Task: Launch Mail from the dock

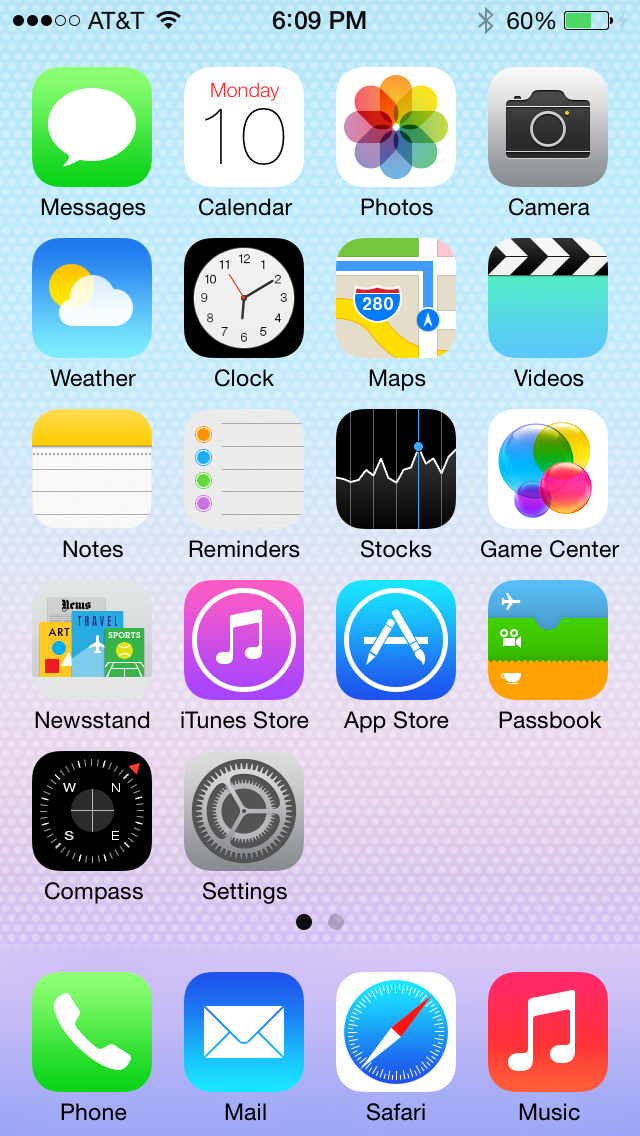Action: coord(244,1032)
